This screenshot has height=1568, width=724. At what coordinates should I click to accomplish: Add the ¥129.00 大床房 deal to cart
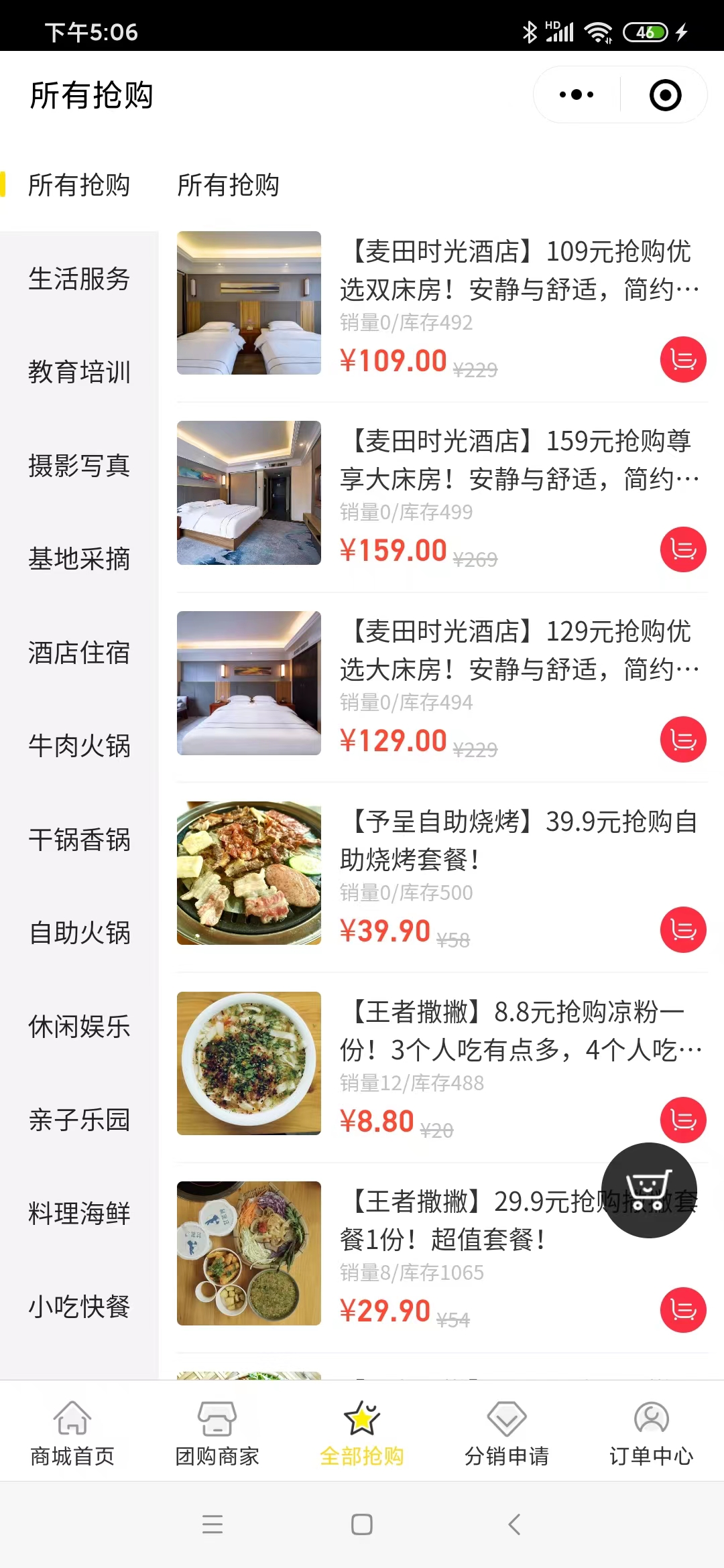(683, 740)
